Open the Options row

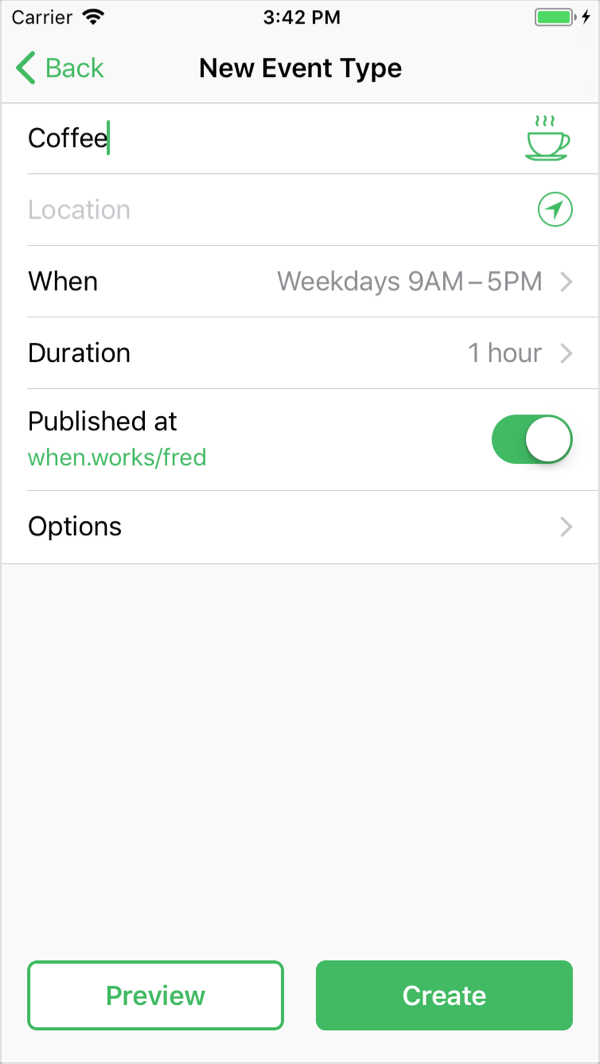click(300, 527)
